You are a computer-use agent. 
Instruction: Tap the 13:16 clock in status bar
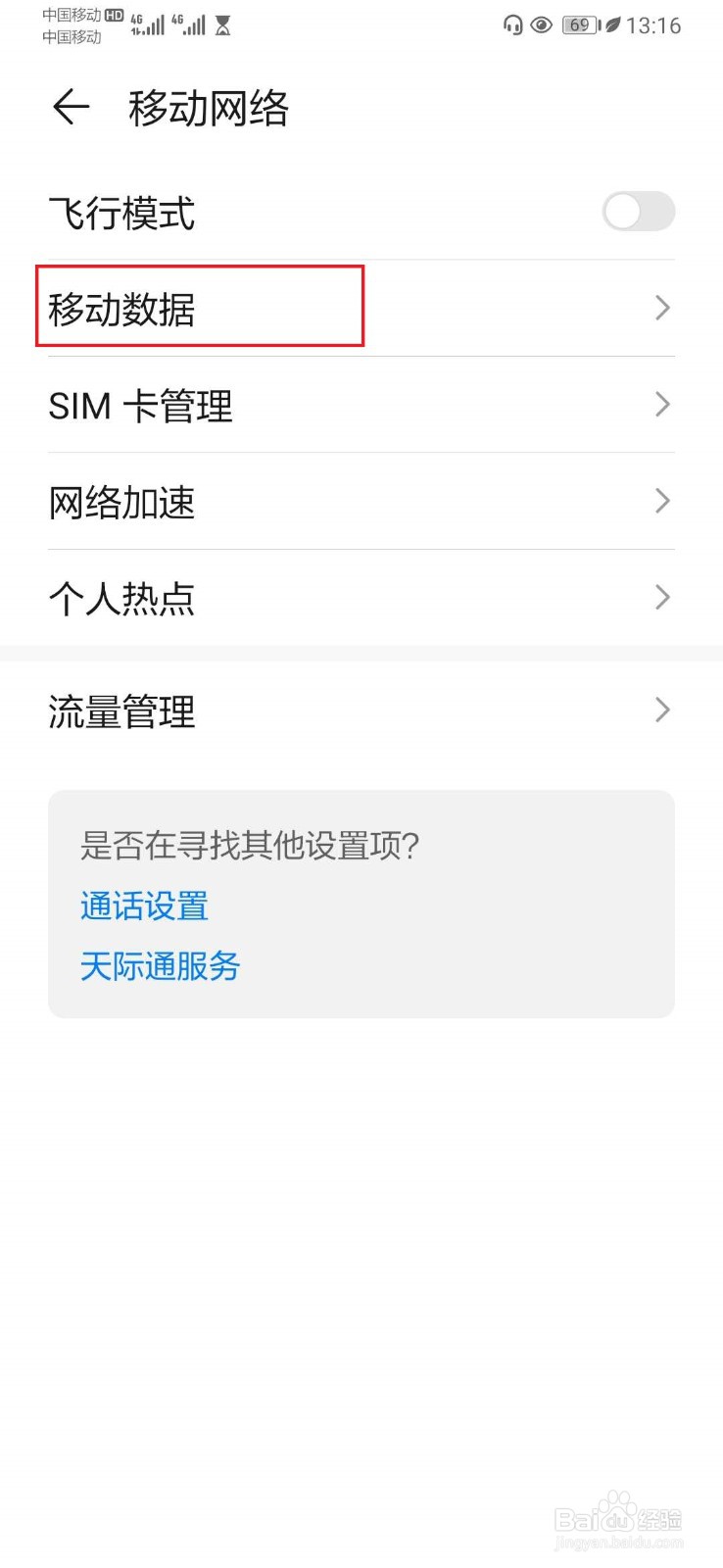[652, 25]
